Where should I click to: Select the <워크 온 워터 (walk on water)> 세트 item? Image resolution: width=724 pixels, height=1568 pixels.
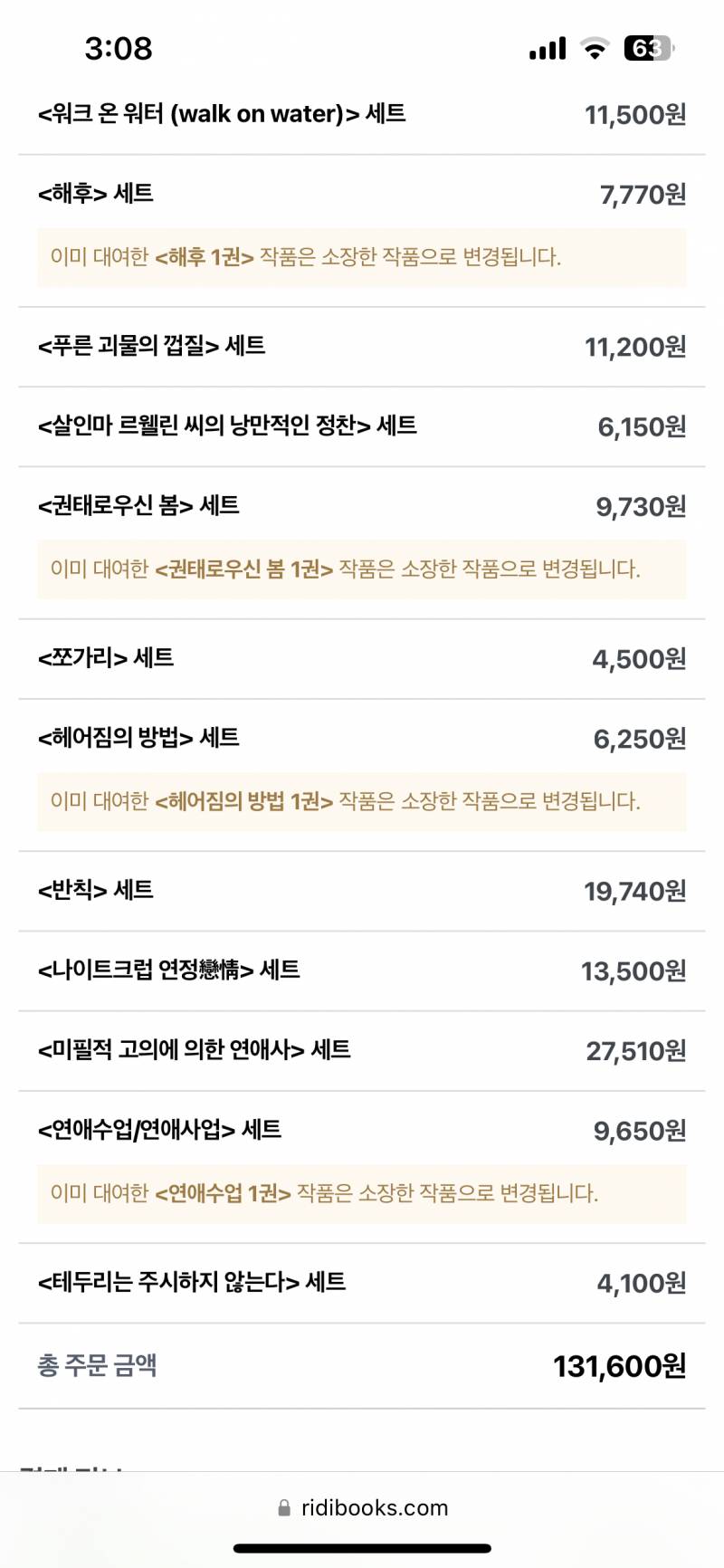point(223,114)
